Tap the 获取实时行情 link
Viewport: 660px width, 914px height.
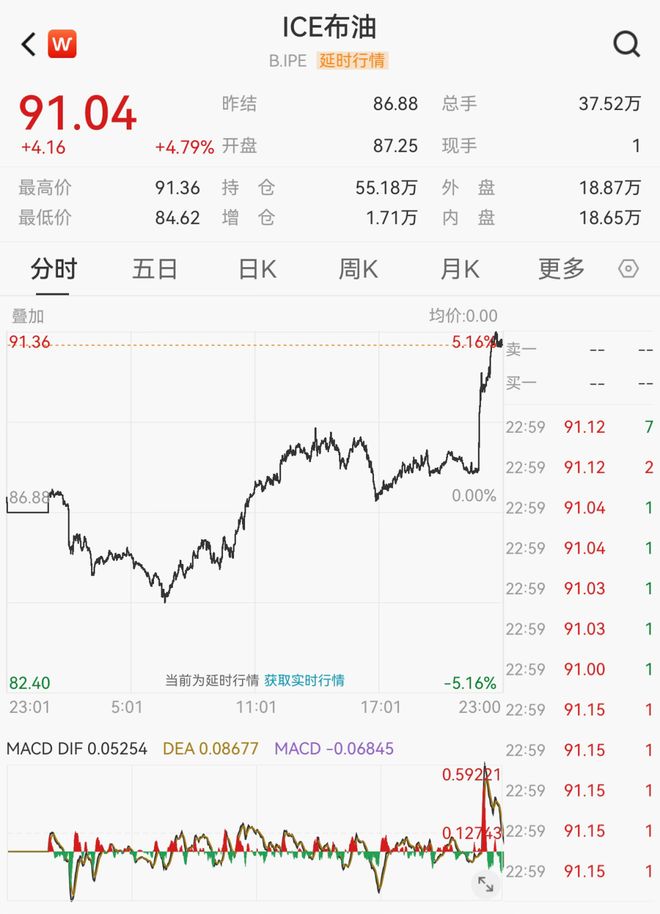tap(304, 680)
